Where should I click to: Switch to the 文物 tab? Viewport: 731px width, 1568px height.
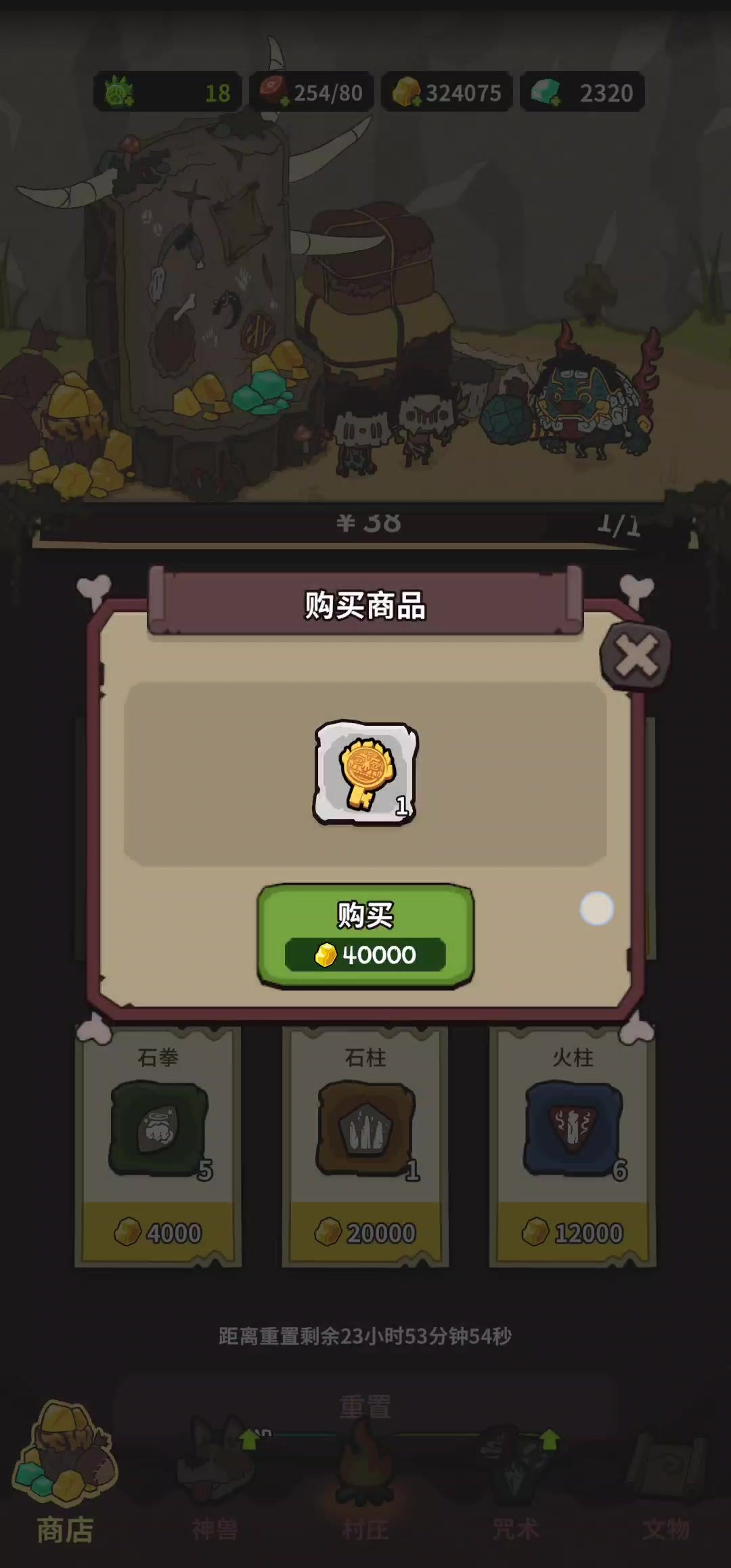pyautogui.click(x=666, y=1476)
